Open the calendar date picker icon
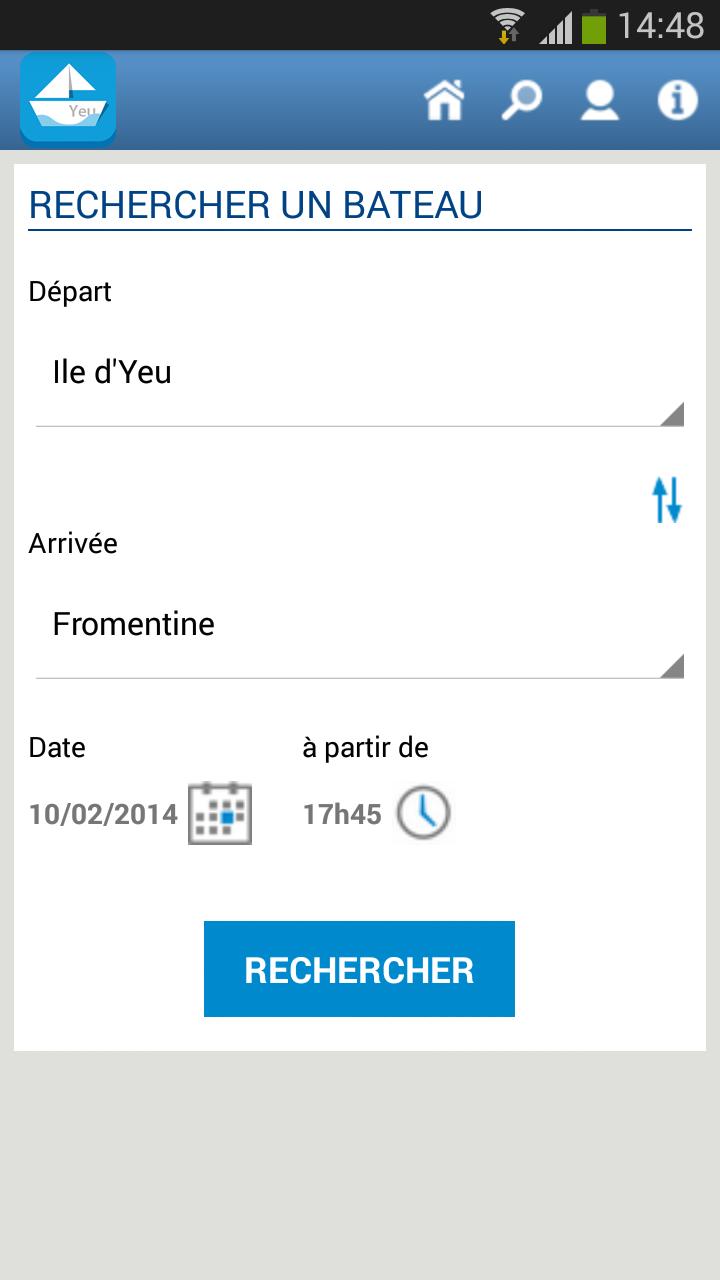Image resolution: width=720 pixels, height=1280 pixels. (222, 812)
